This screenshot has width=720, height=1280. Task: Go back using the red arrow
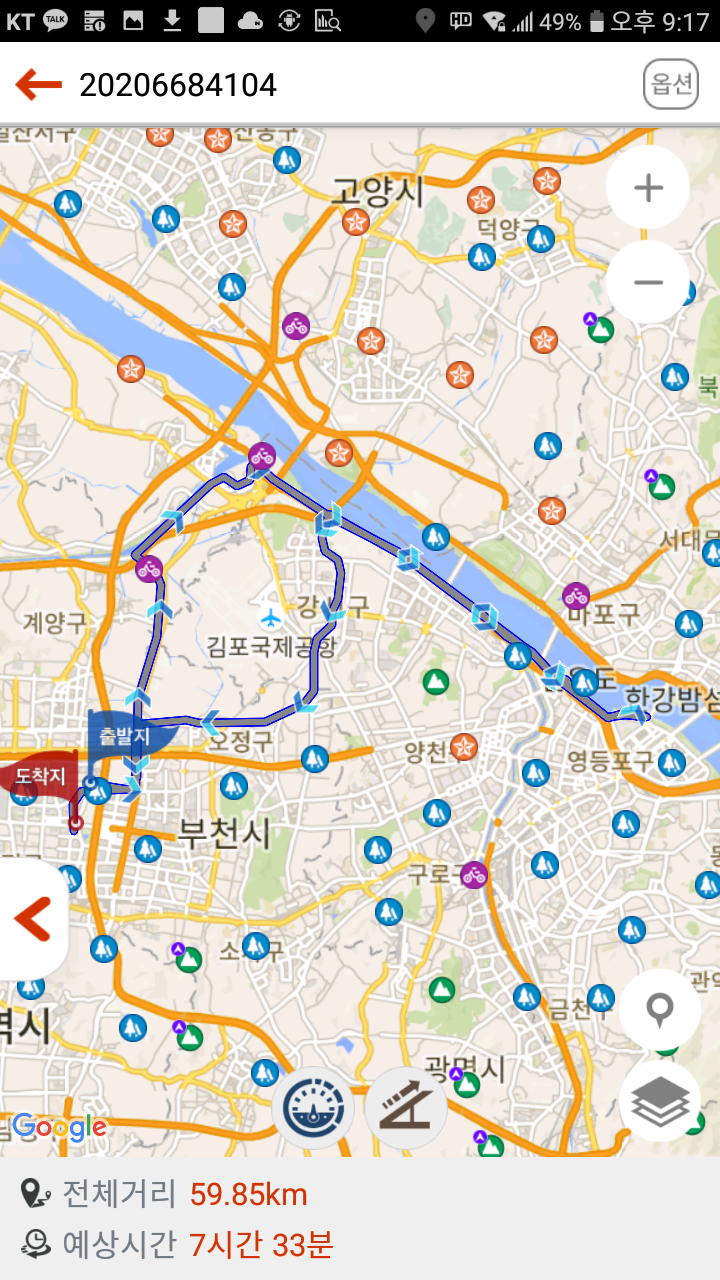[39, 85]
